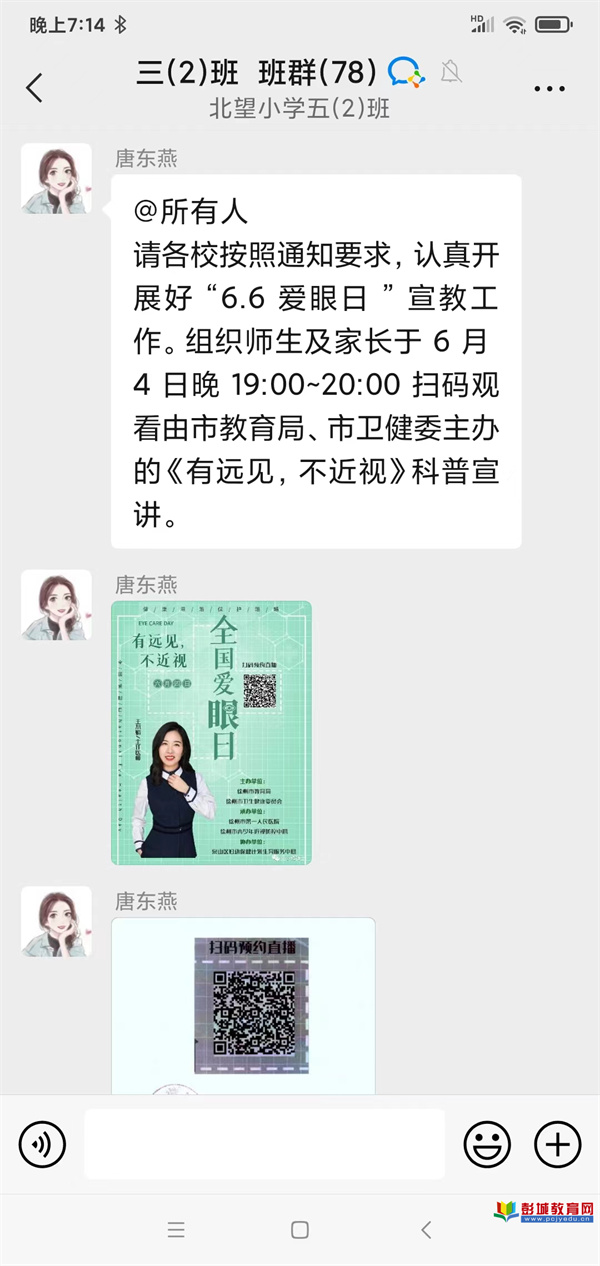Go back from the class group chat
This screenshot has width=600, height=1266.
[x=35, y=88]
